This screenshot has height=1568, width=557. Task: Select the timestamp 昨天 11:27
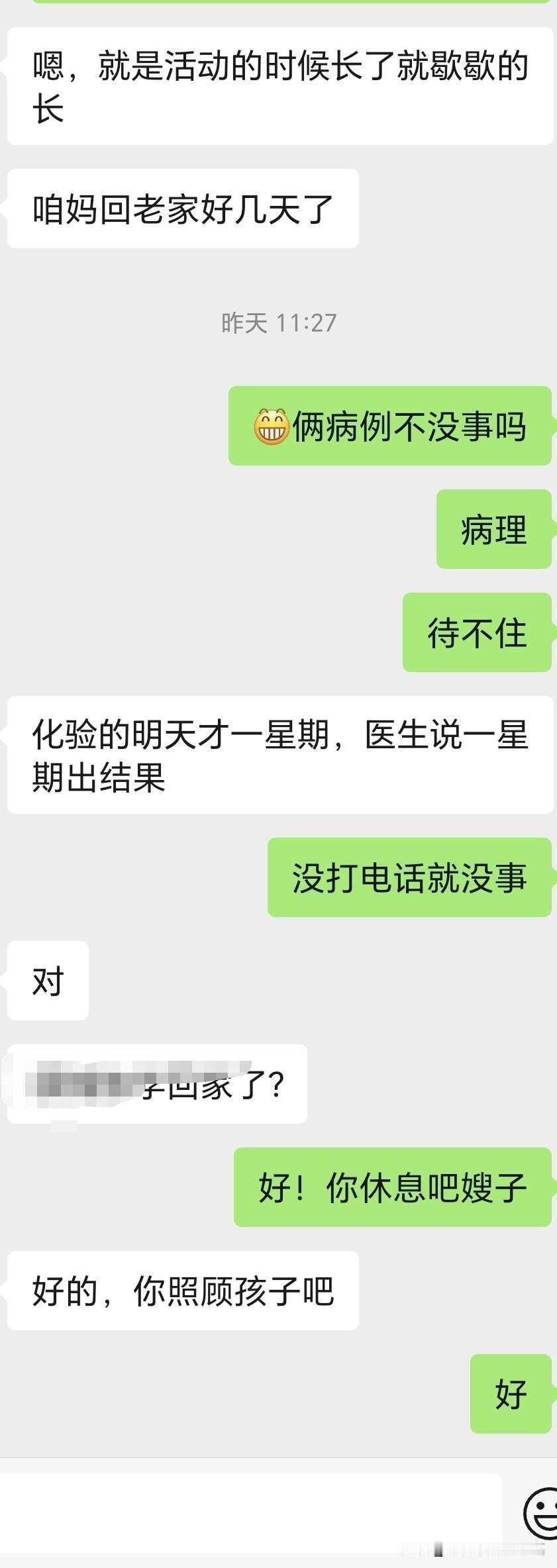278,321
